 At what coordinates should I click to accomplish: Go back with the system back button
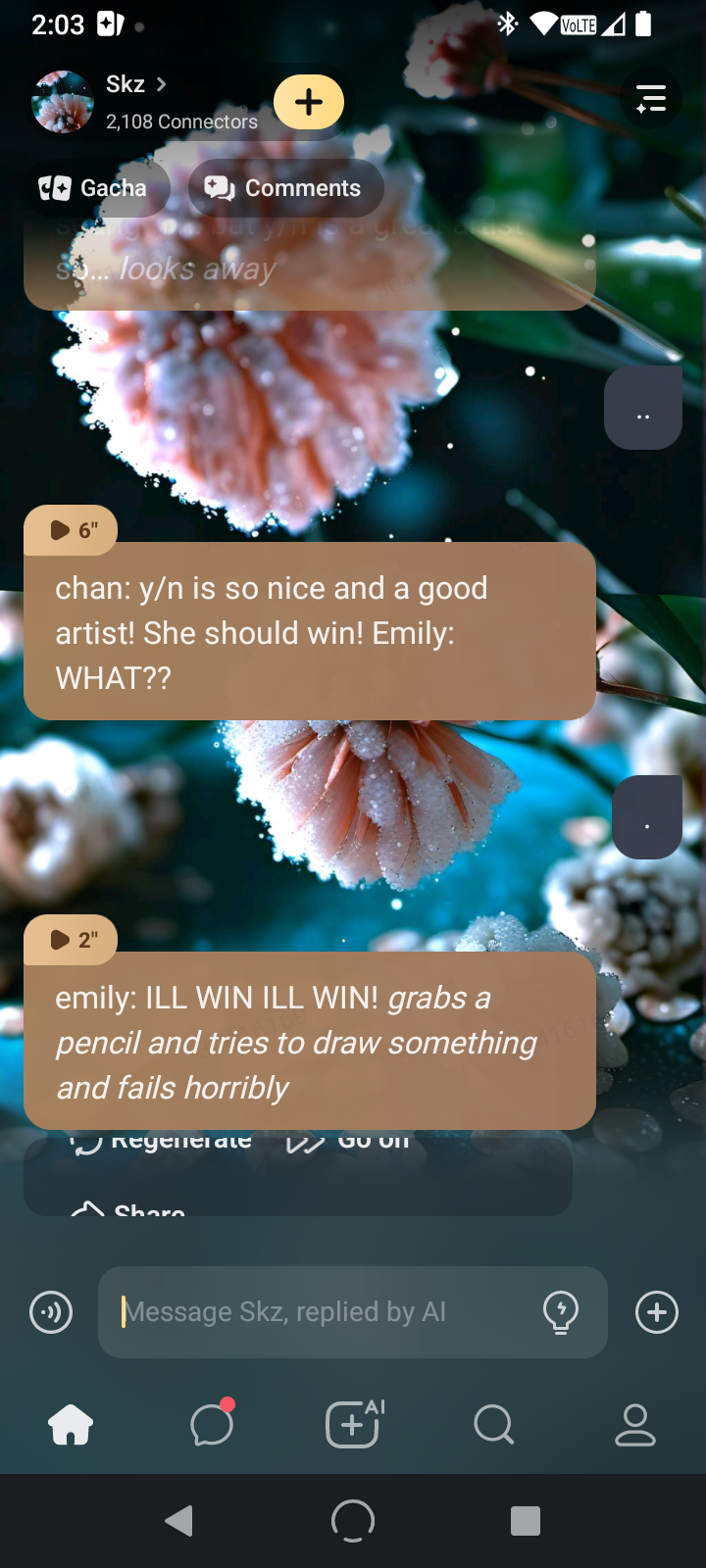pos(178,1521)
